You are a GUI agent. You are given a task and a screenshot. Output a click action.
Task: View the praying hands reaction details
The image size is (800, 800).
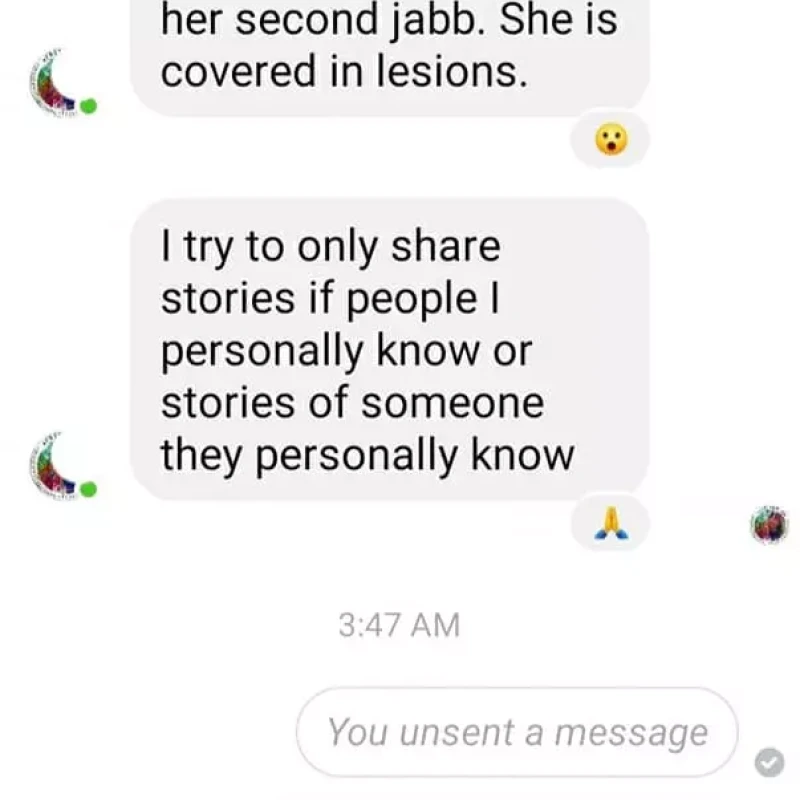click(x=610, y=522)
